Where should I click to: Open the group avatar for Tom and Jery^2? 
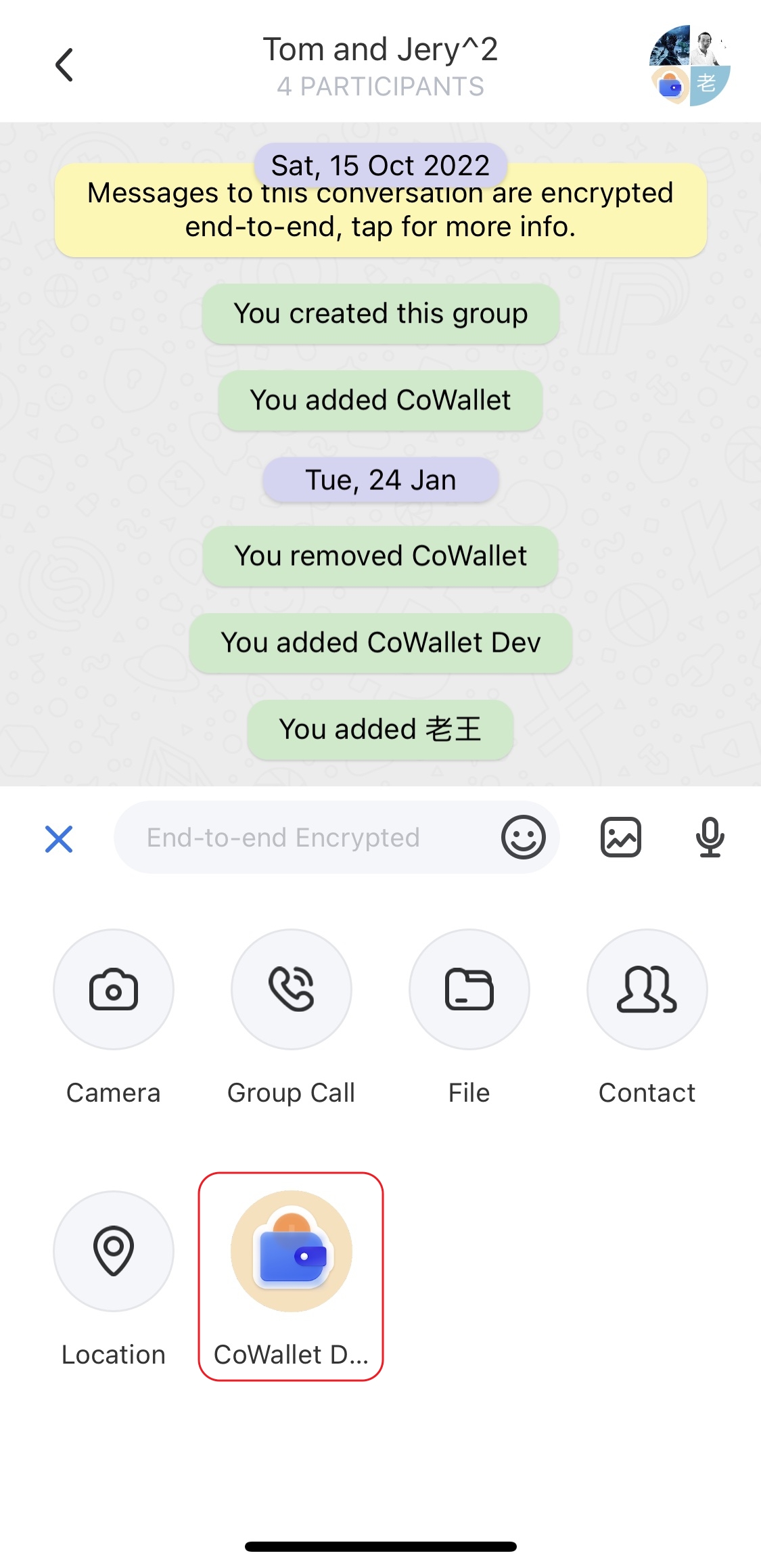tap(689, 66)
